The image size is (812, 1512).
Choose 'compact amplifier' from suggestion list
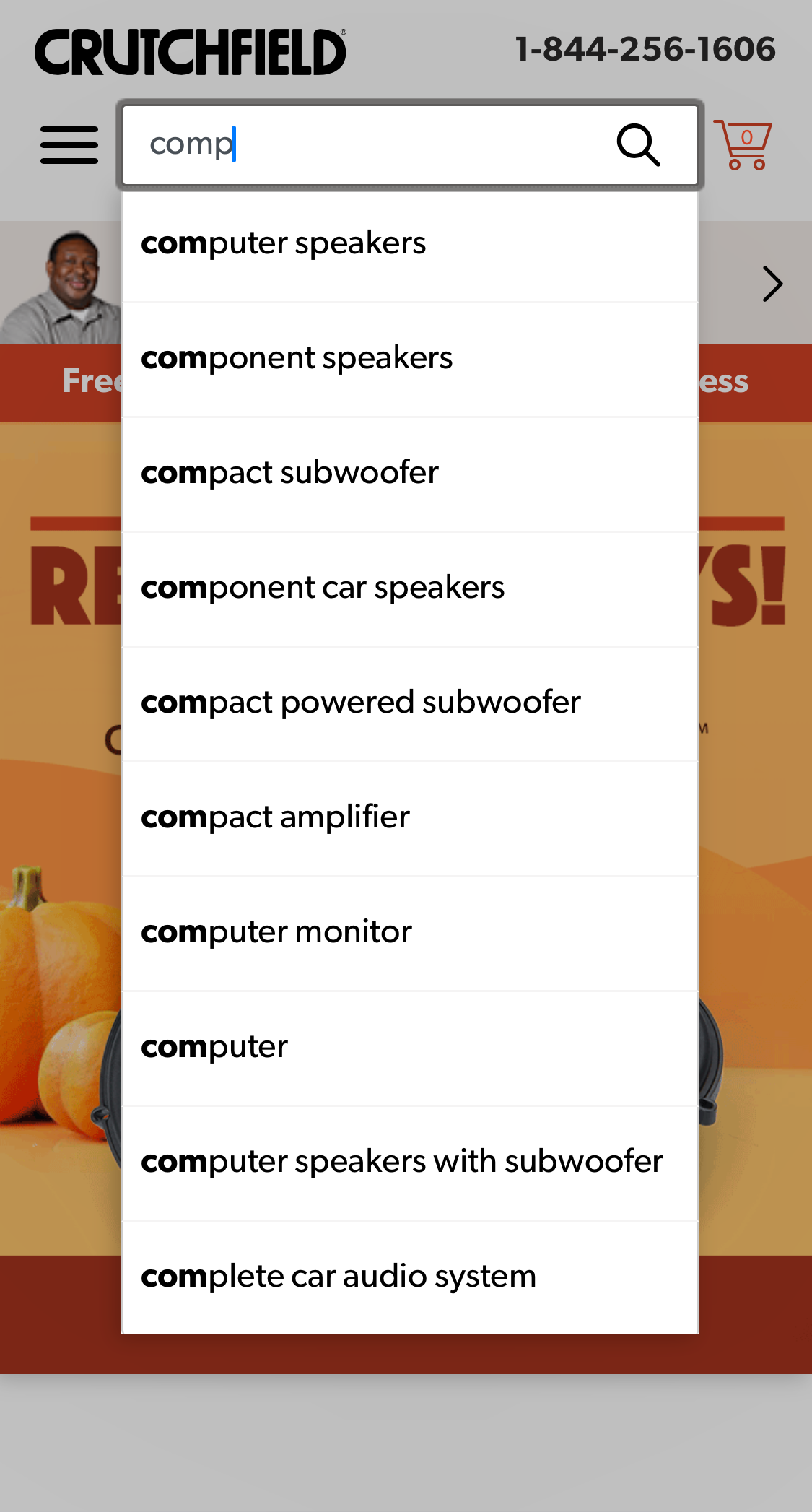[275, 817]
